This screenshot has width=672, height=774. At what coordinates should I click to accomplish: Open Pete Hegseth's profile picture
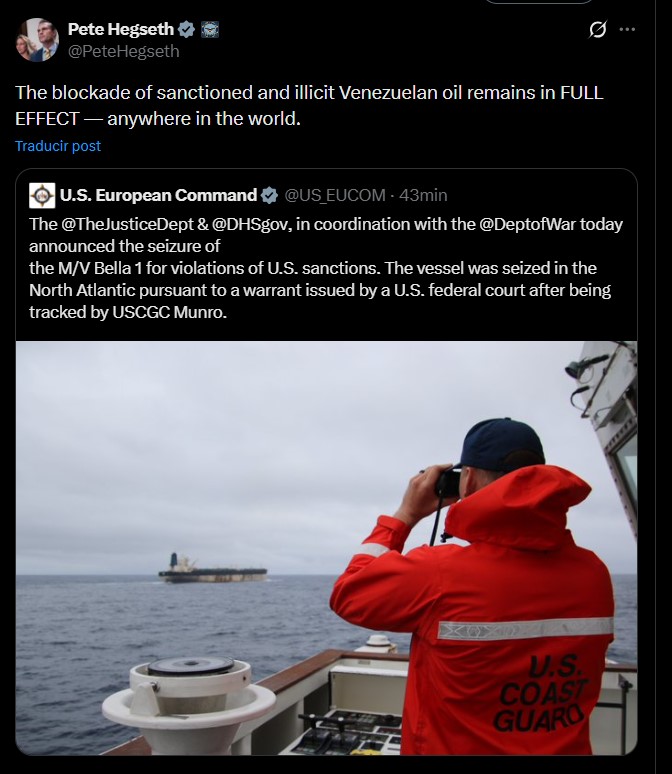click(36, 40)
